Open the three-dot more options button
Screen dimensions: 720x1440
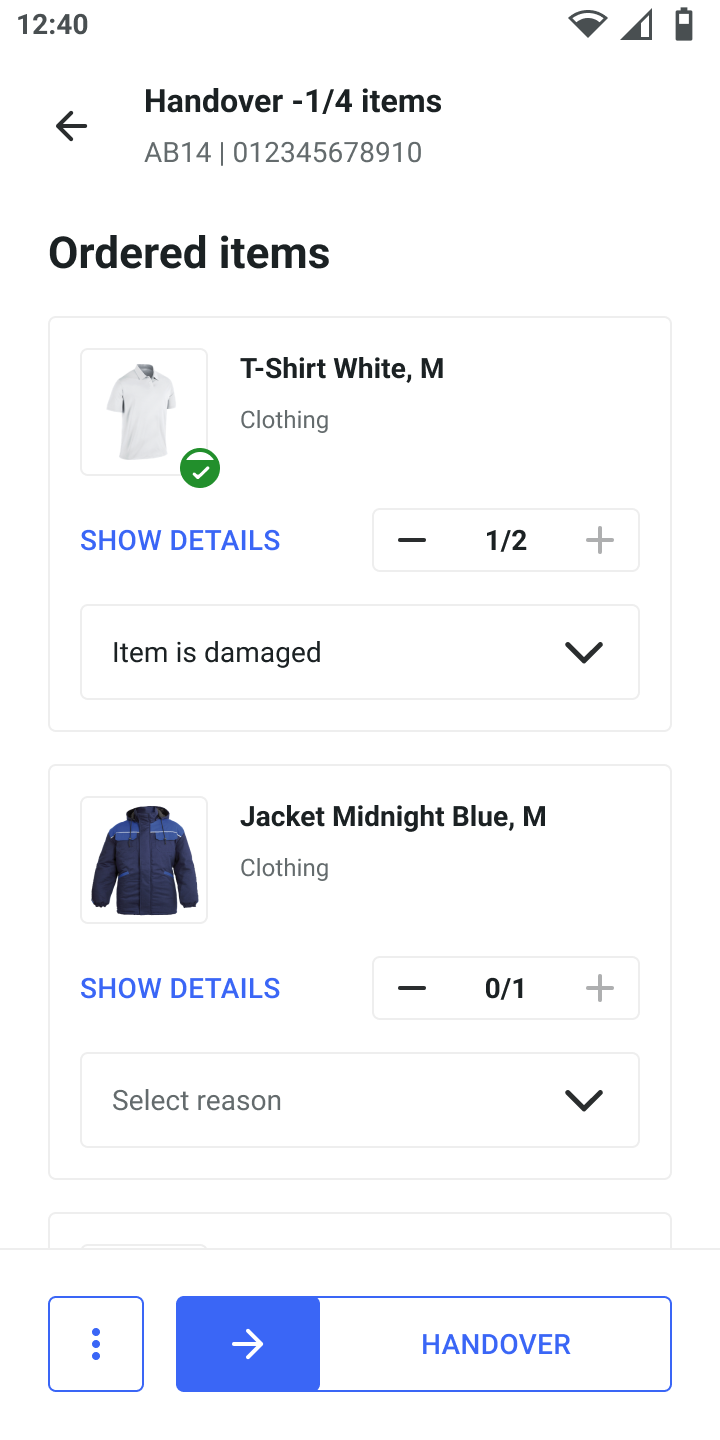pos(96,1344)
